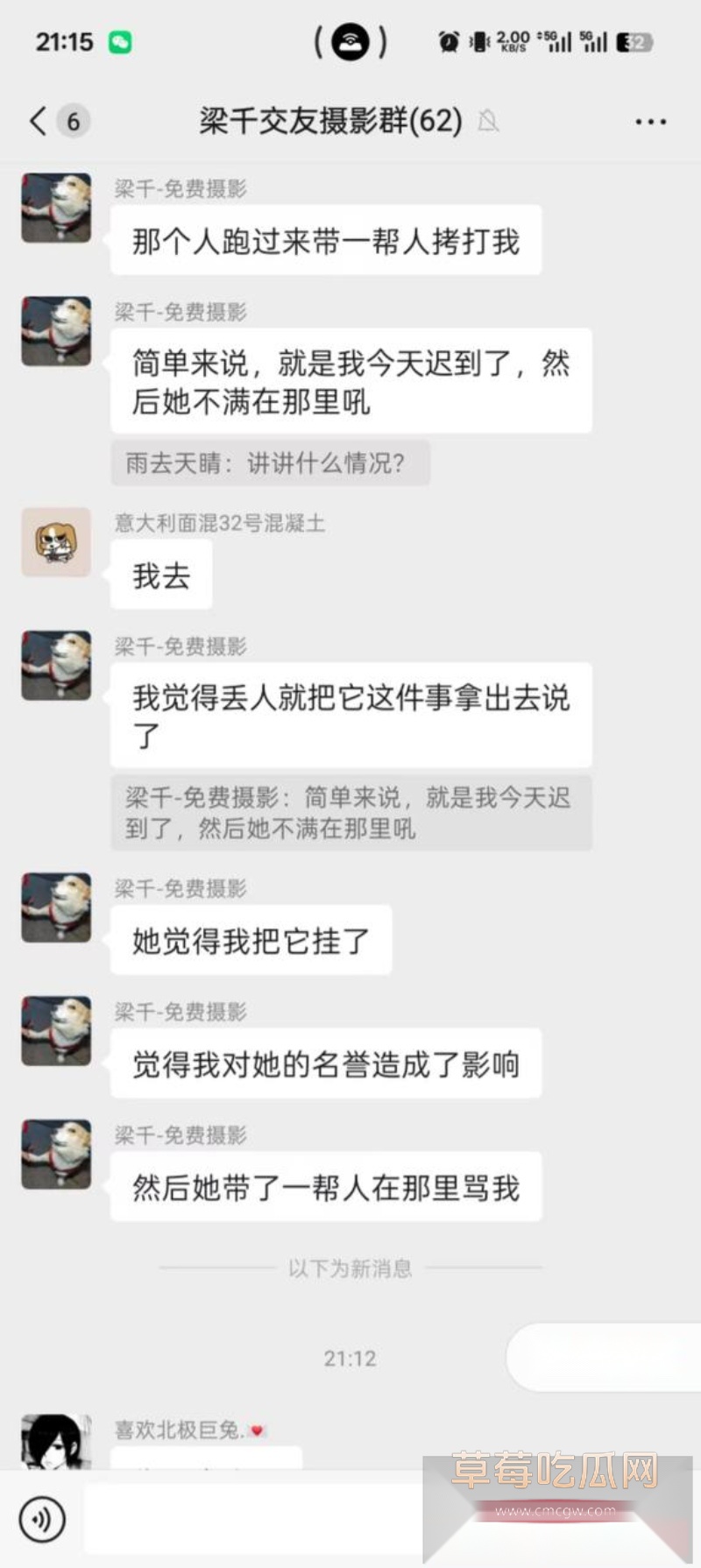Focus the message input field
Screen dimensions: 701x1568
(x=254, y=1518)
